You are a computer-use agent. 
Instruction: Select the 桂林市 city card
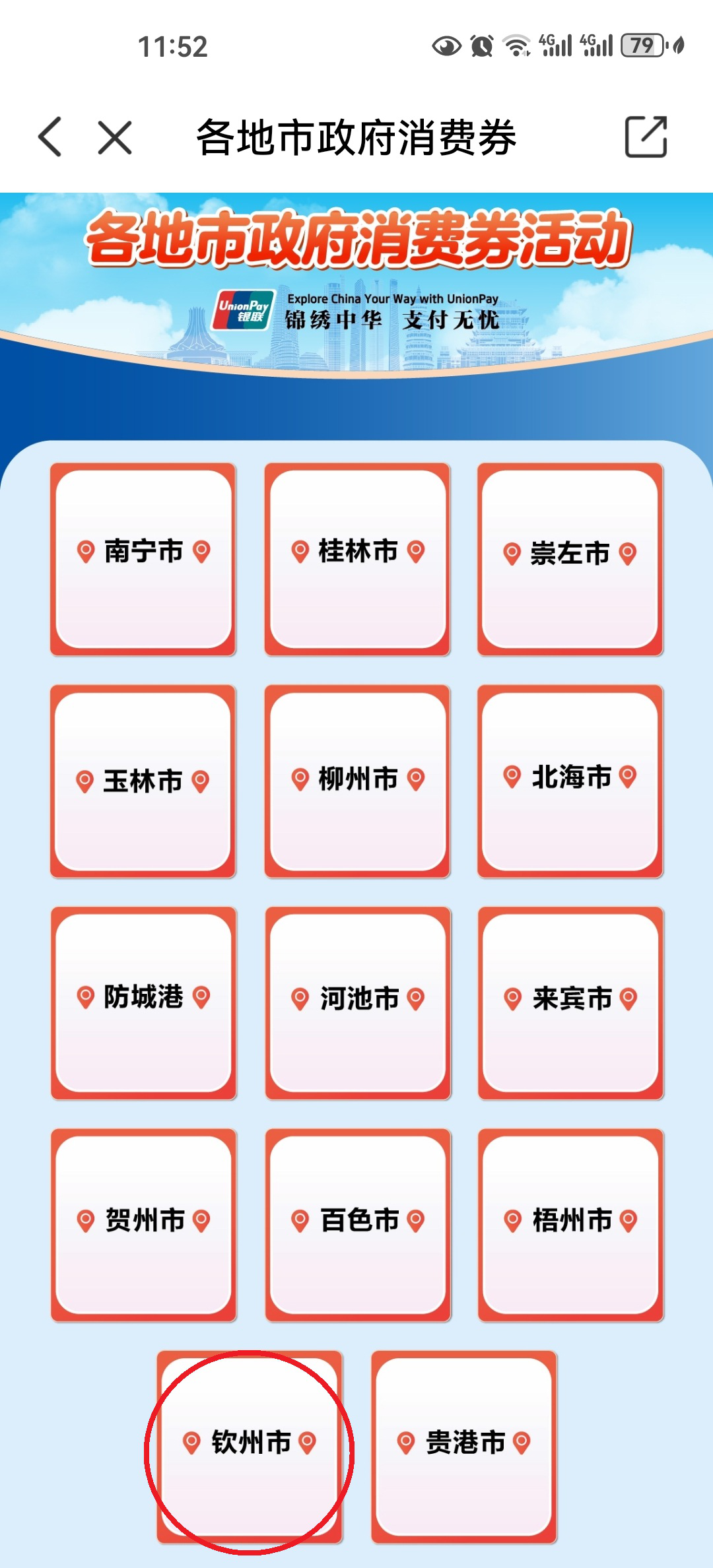(357, 558)
